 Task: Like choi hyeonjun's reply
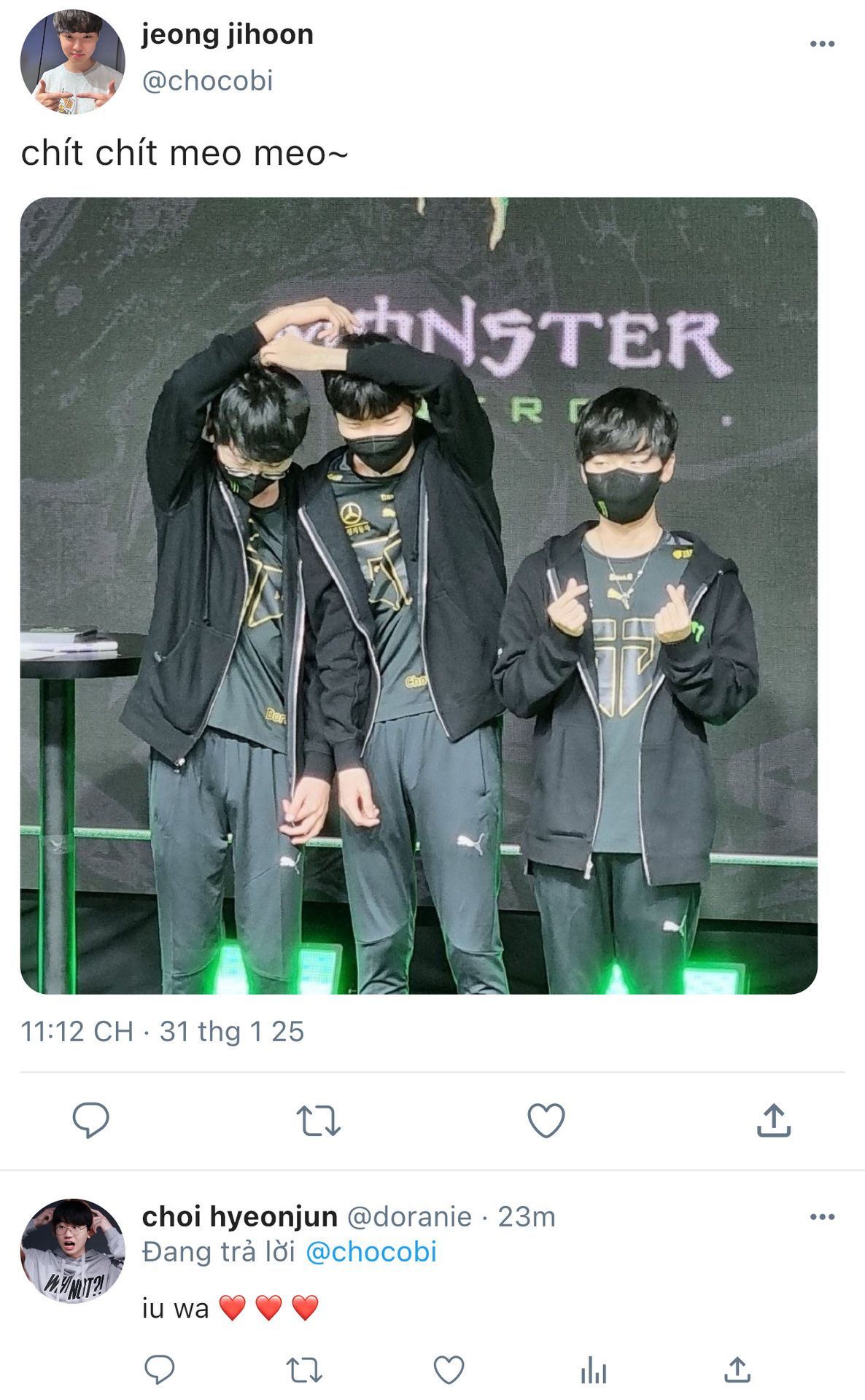pos(449,1369)
